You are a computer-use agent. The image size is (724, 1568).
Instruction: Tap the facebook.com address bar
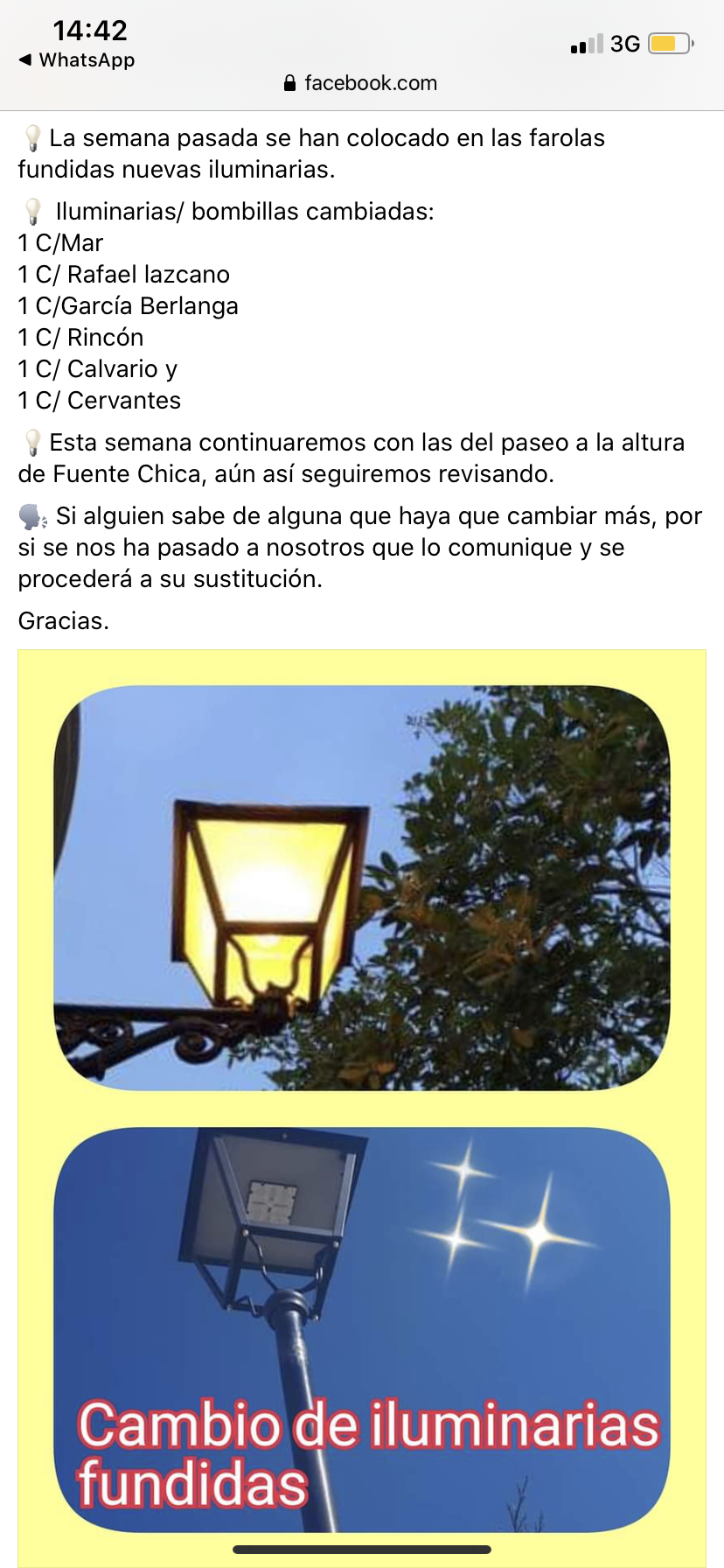click(x=361, y=83)
